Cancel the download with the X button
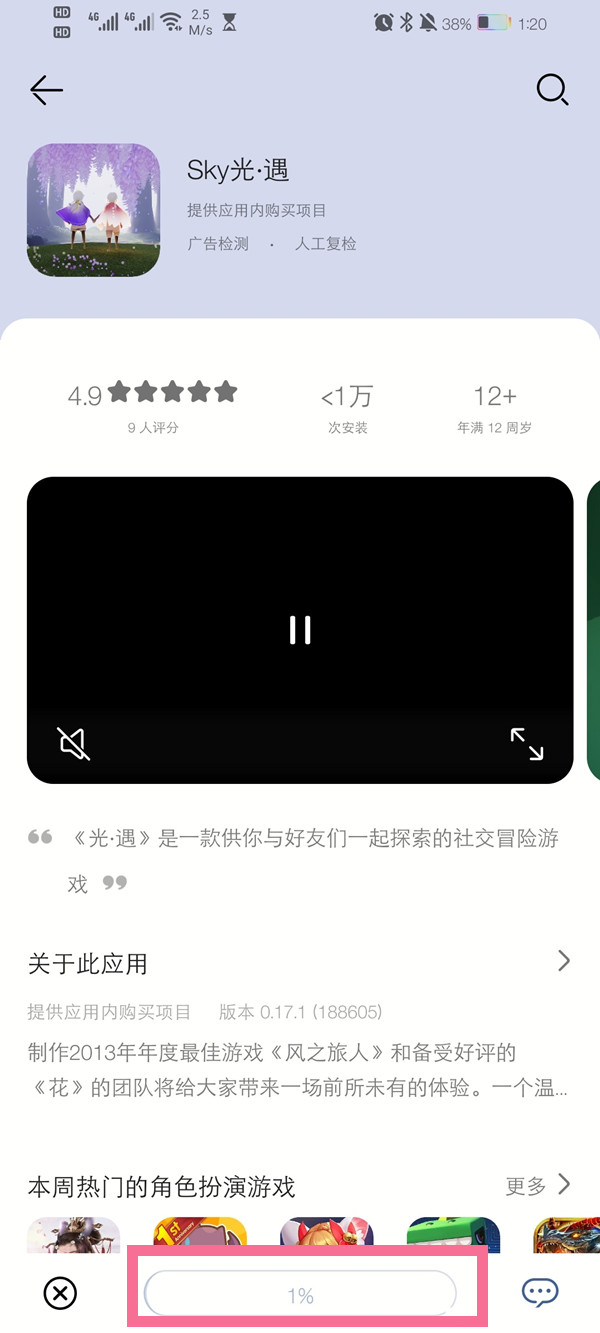600x1333 pixels. pos(60,1294)
